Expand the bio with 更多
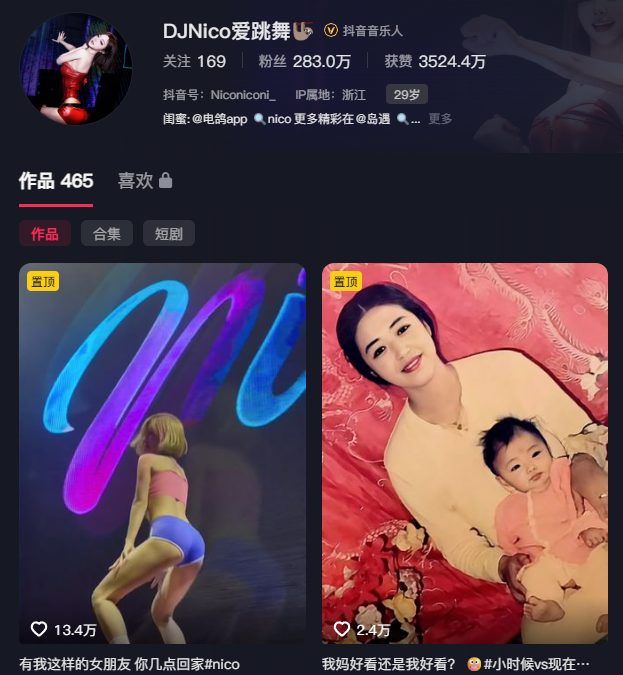623x675 pixels. (440, 119)
